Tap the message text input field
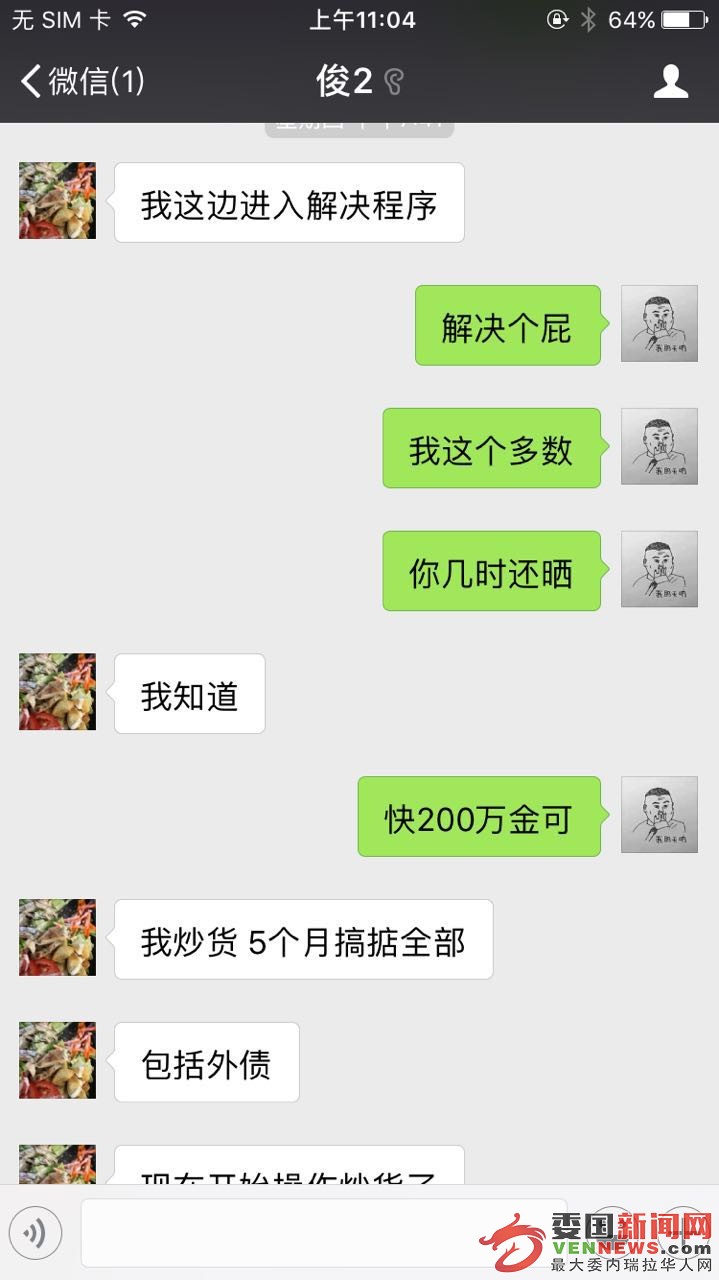This screenshot has height=1280, width=719. (x=322, y=1233)
